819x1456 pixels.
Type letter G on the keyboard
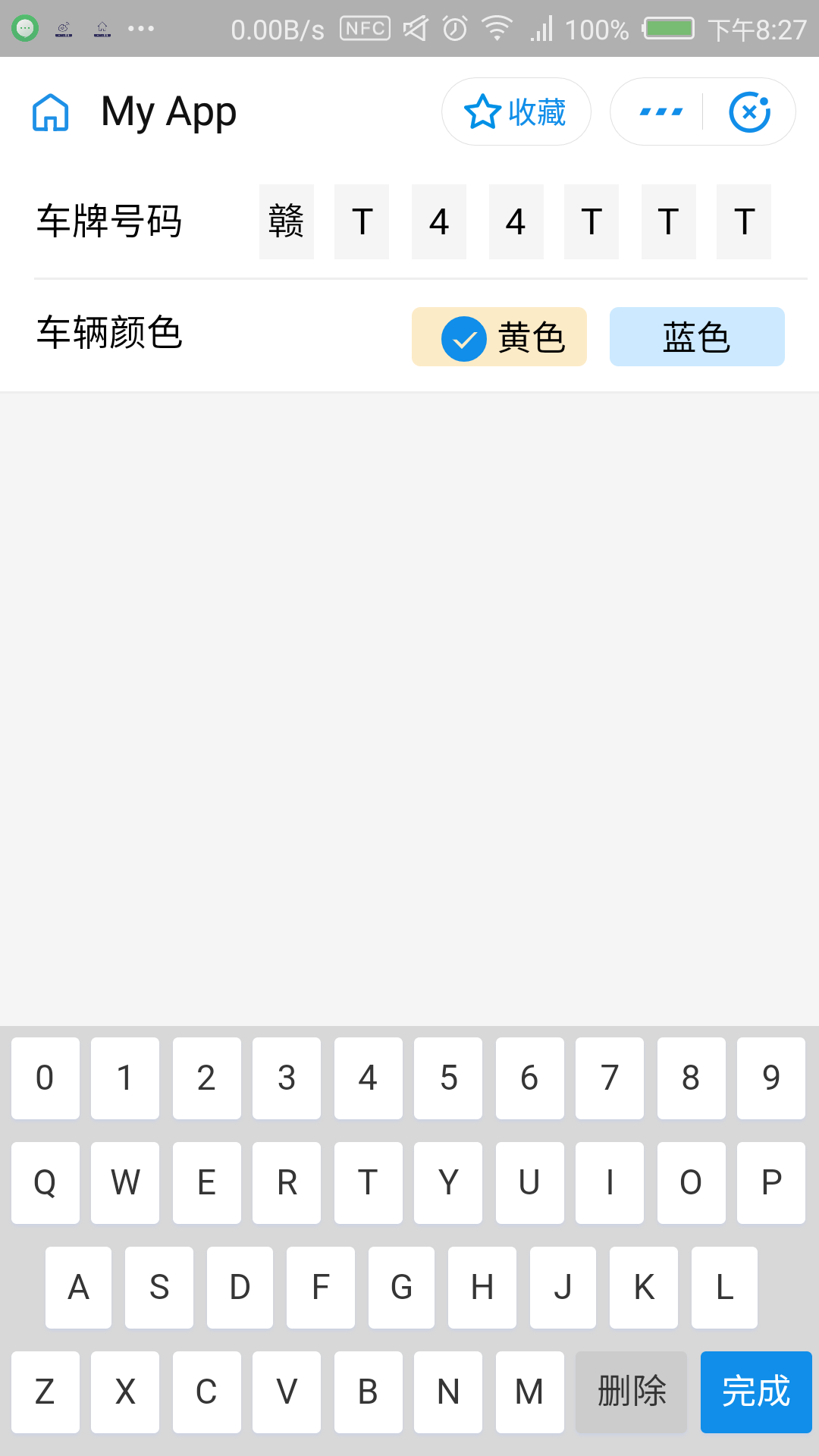tap(401, 1287)
